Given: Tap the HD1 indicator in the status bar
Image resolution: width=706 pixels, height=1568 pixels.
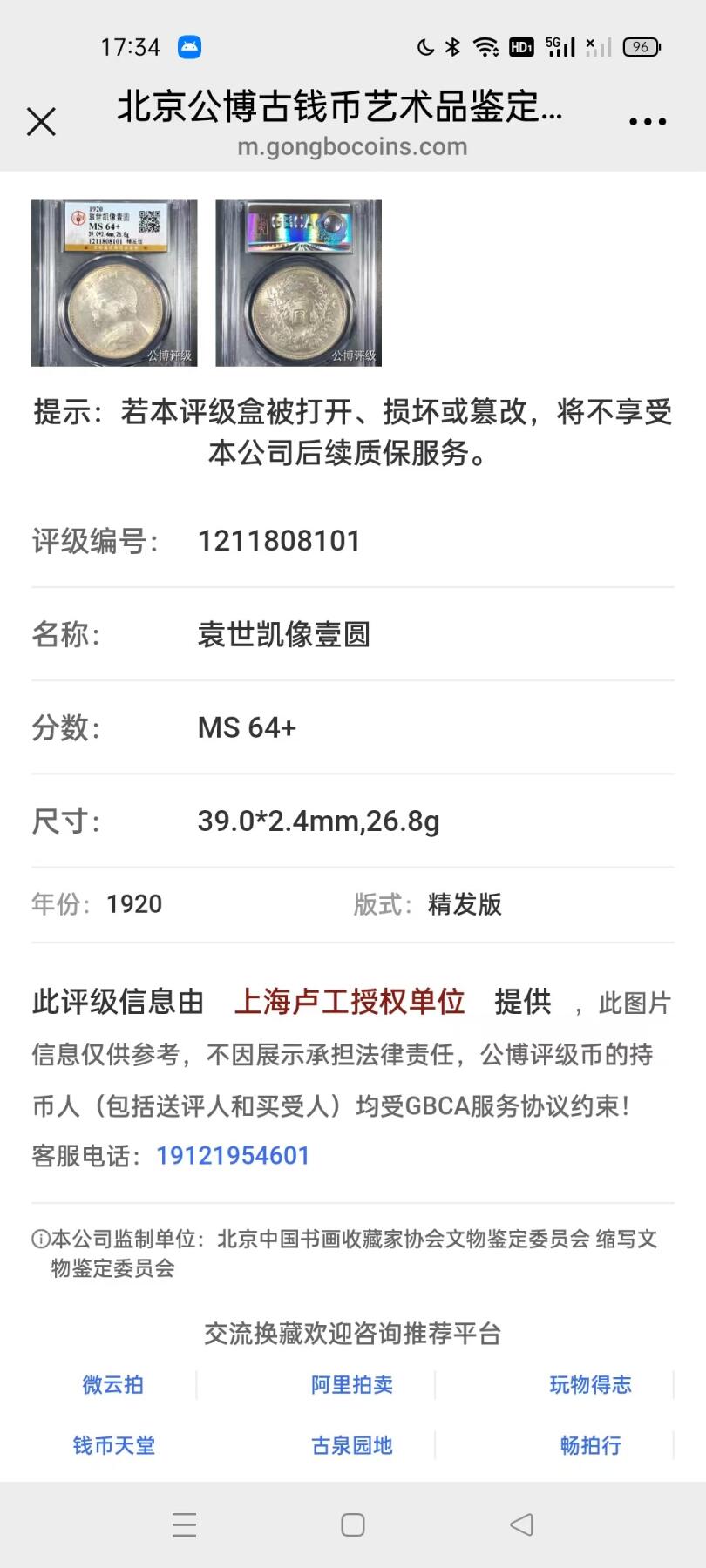Looking at the screenshot, I should [521, 47].
